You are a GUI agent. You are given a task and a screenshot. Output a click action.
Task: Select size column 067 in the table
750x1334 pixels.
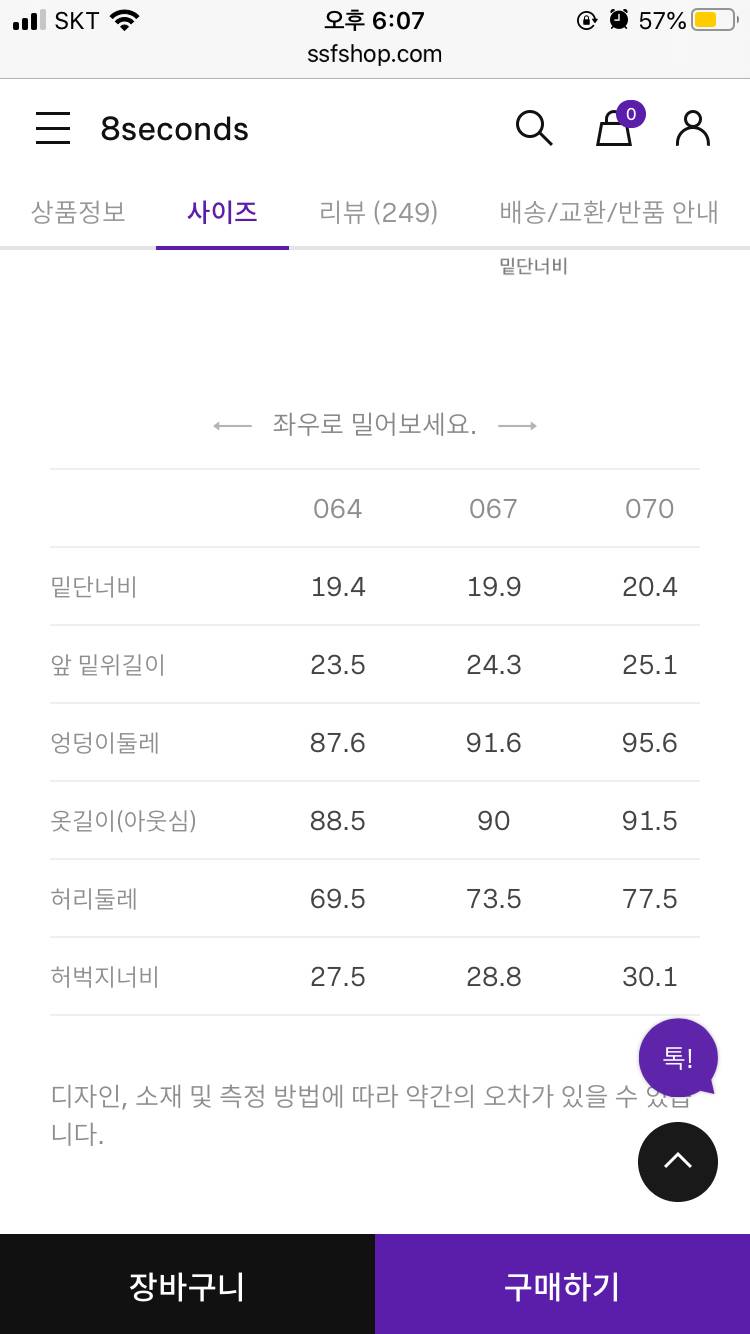click(x=493, y=508)
